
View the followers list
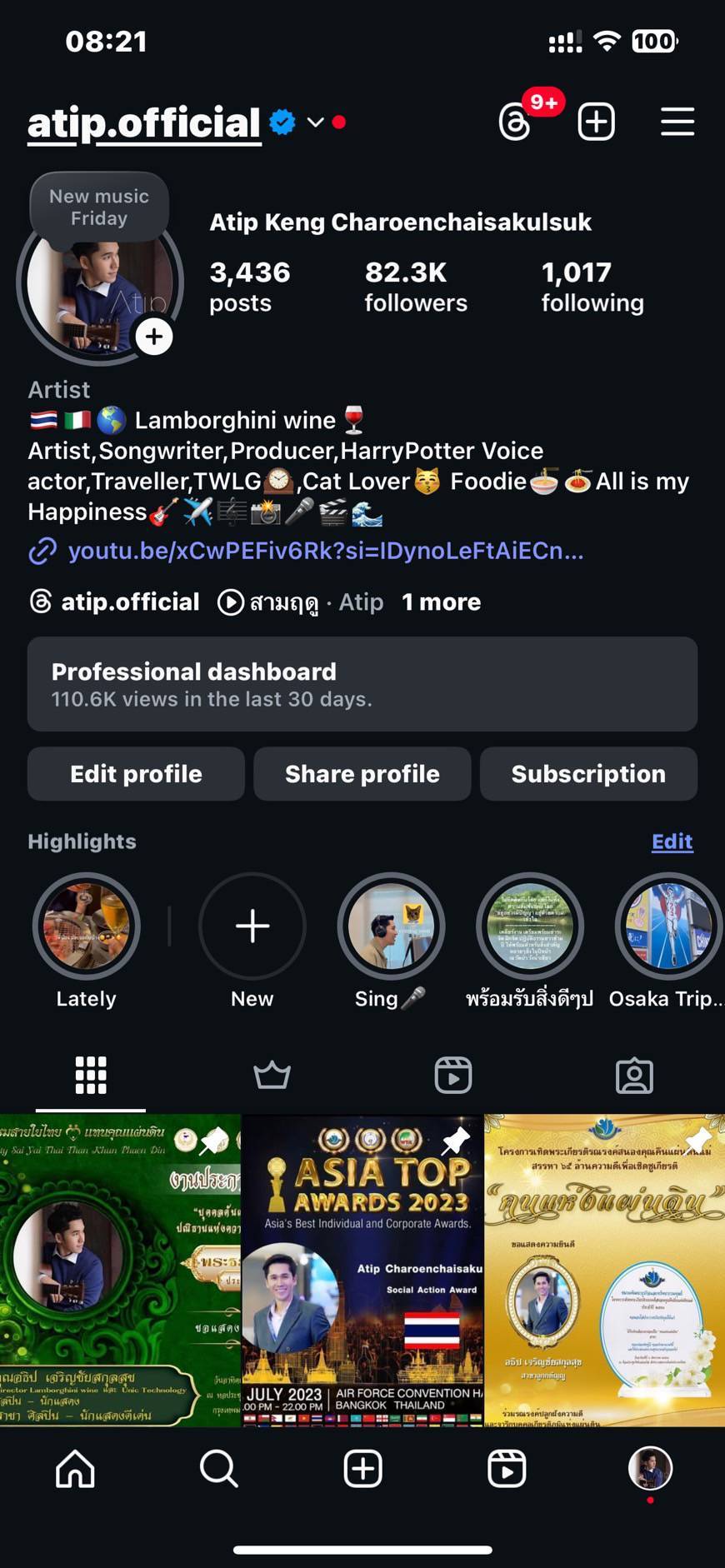click(x=416, y=286)
